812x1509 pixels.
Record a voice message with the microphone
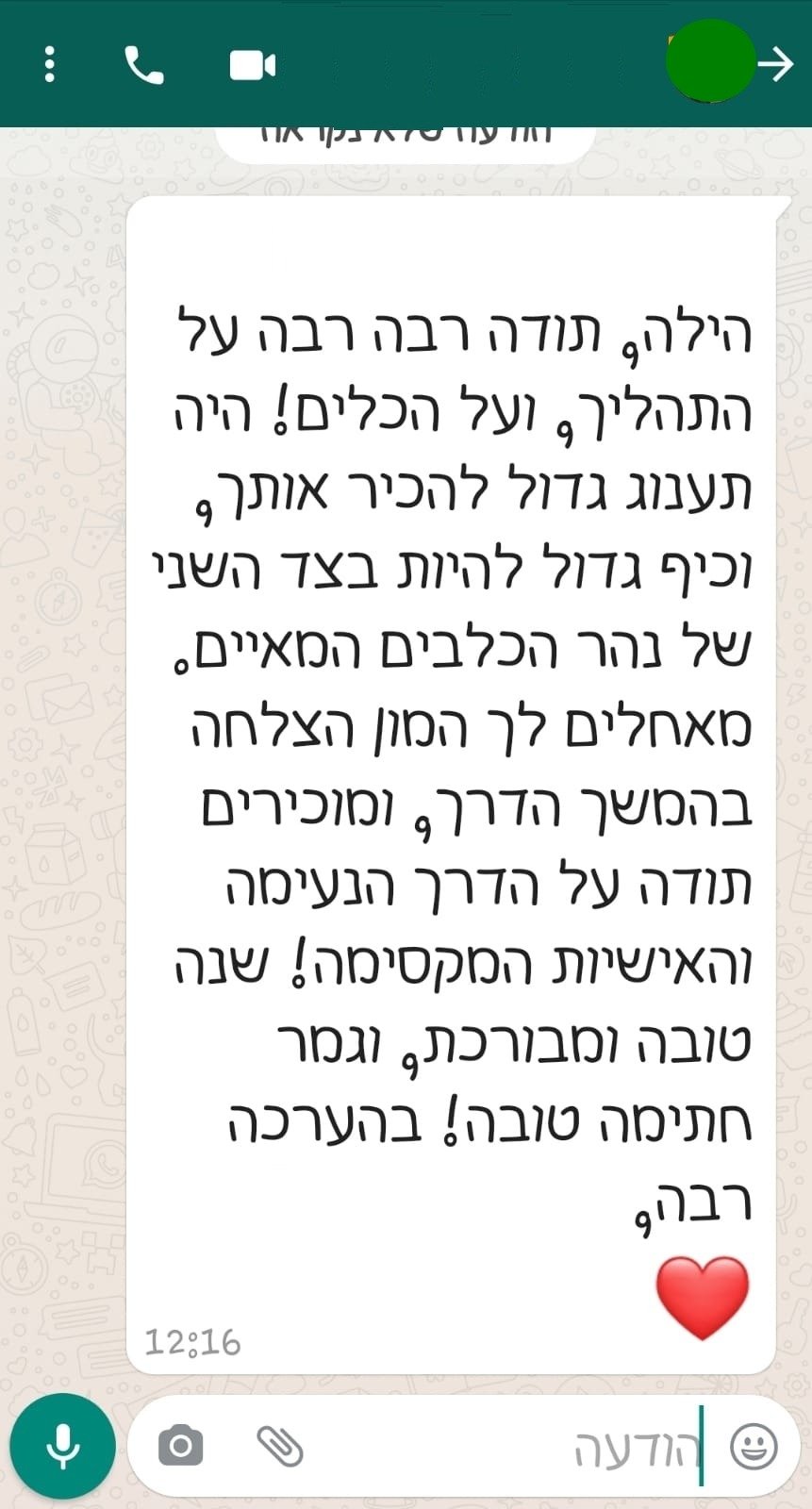coord(63,1446)
